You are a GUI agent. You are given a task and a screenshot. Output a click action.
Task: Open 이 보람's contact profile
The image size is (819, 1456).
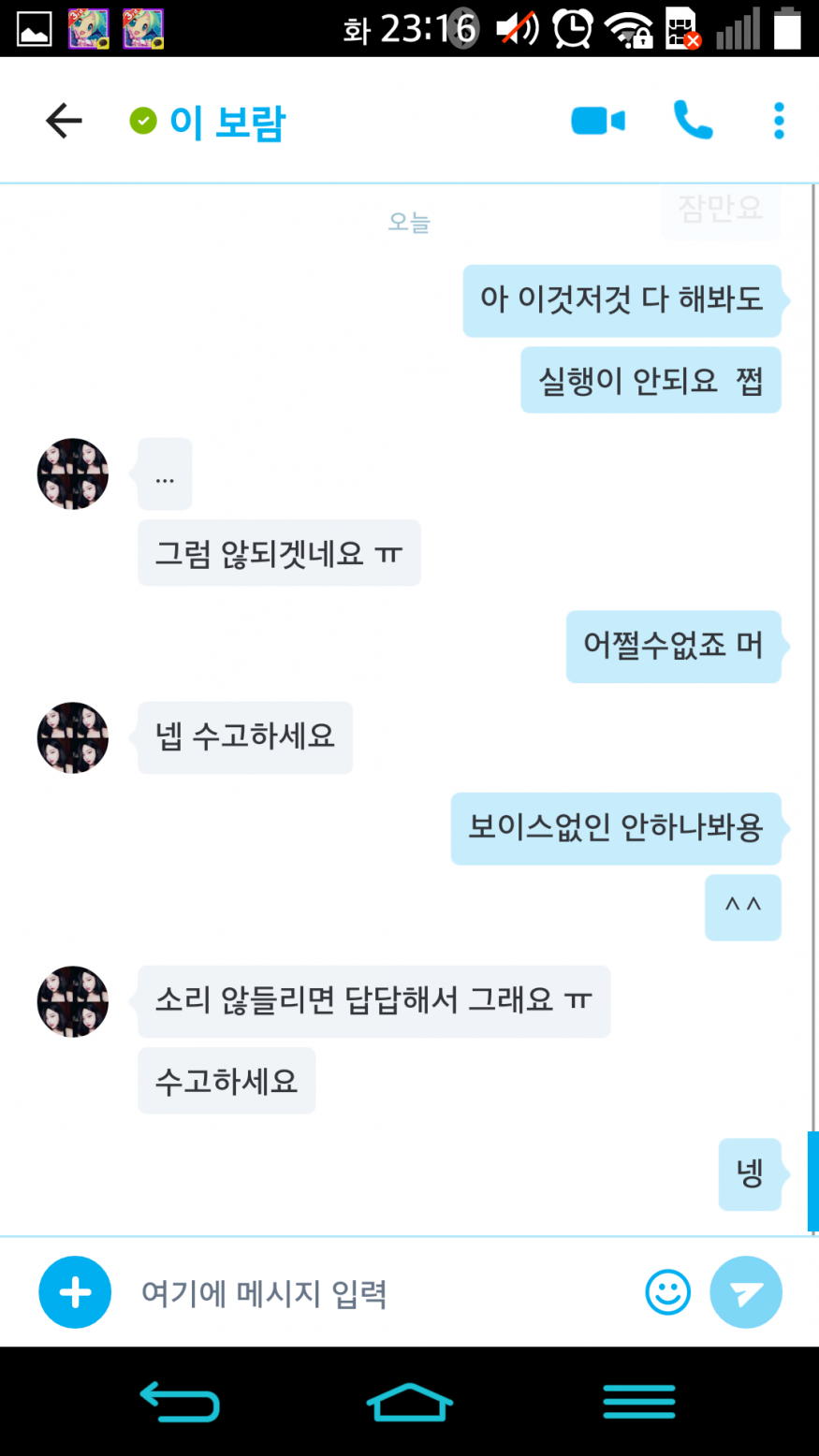click(x=227, y=123)
